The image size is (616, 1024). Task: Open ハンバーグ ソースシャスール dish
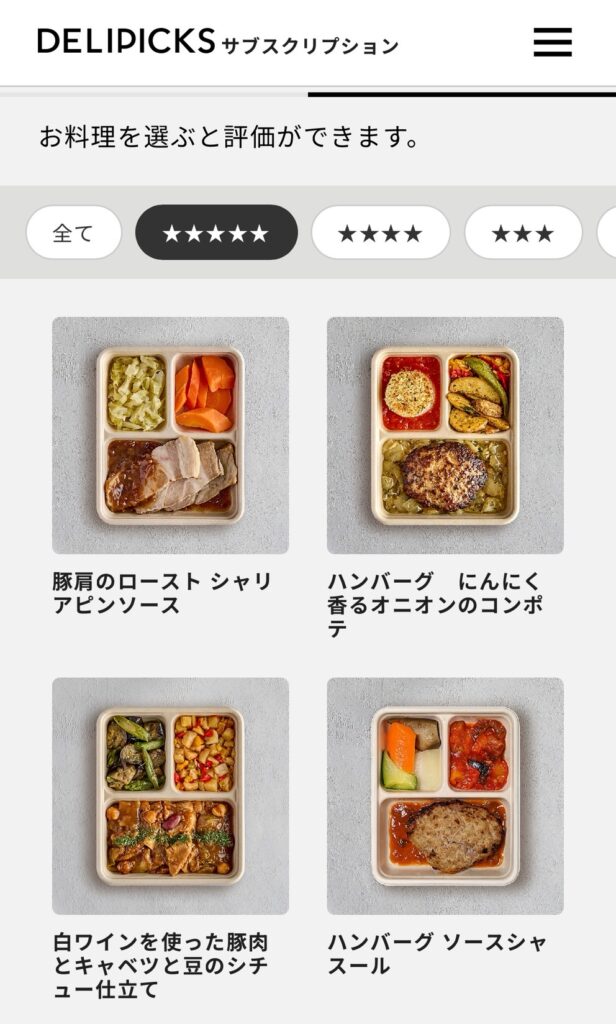pyautogui.click(x=445, y=796)
